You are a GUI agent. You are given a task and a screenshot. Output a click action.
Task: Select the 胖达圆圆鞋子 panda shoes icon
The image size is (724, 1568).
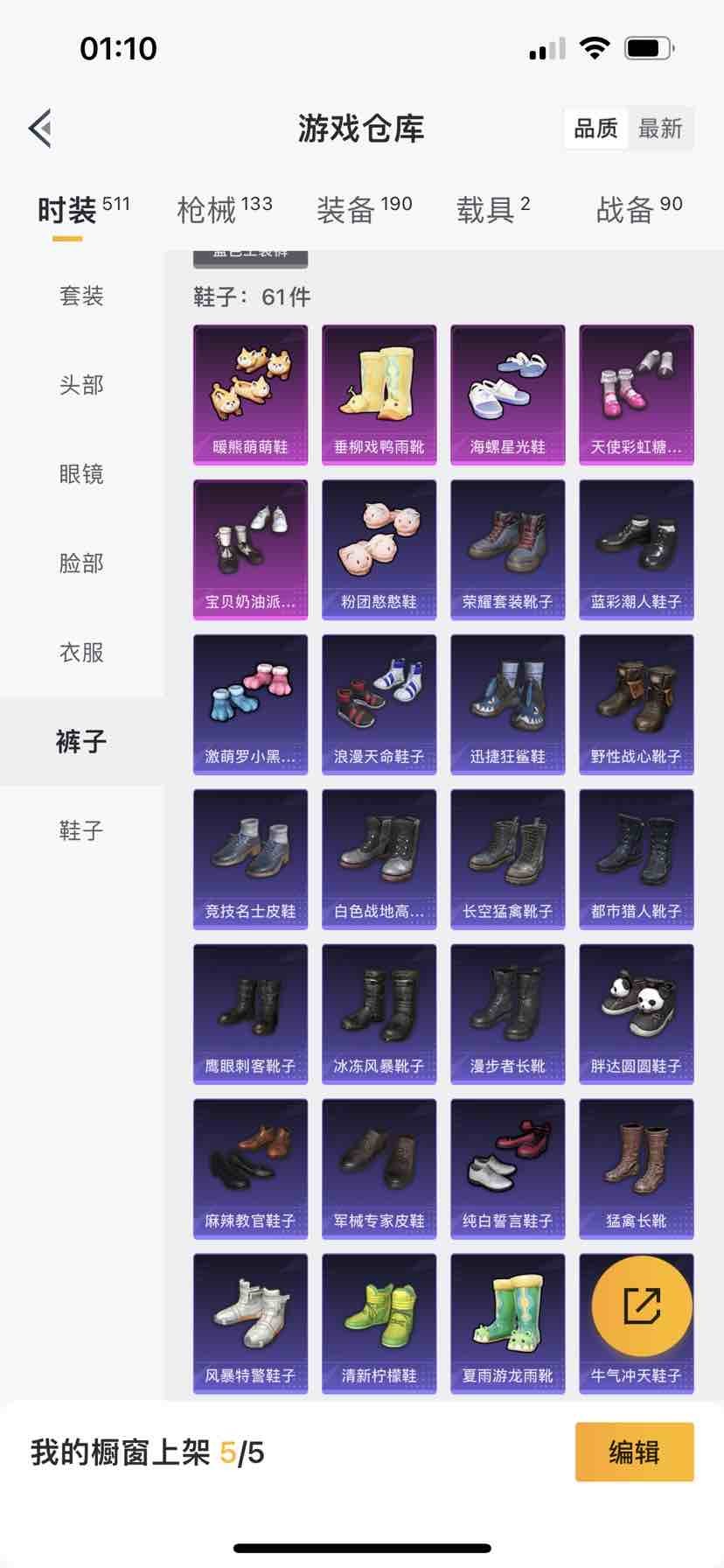tap(636, 1004)
